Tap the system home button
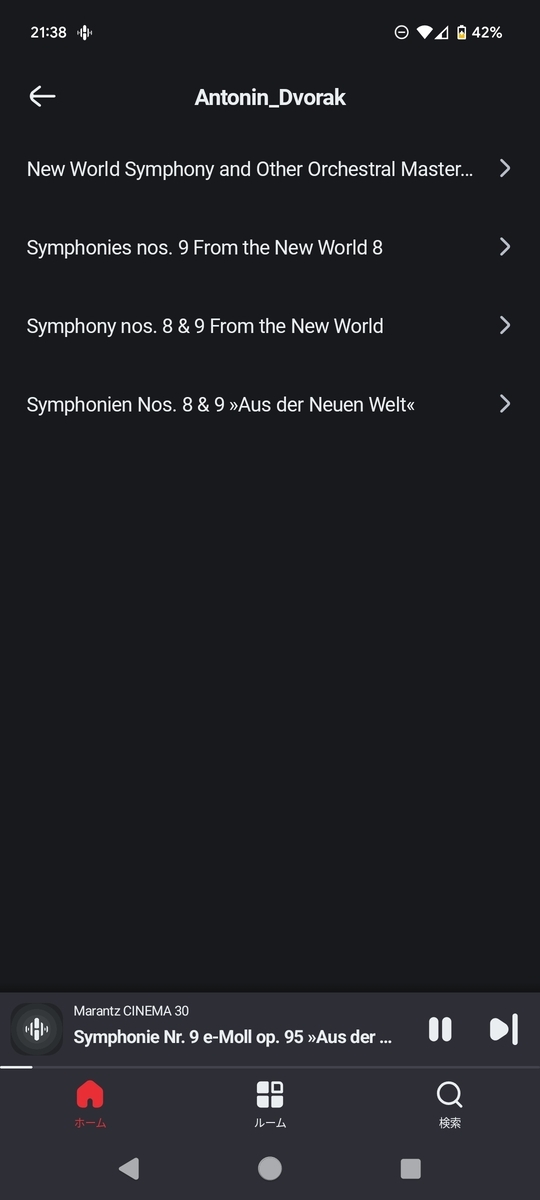This screenshot has height=1200, width=540. click(x=270, y=1168)
